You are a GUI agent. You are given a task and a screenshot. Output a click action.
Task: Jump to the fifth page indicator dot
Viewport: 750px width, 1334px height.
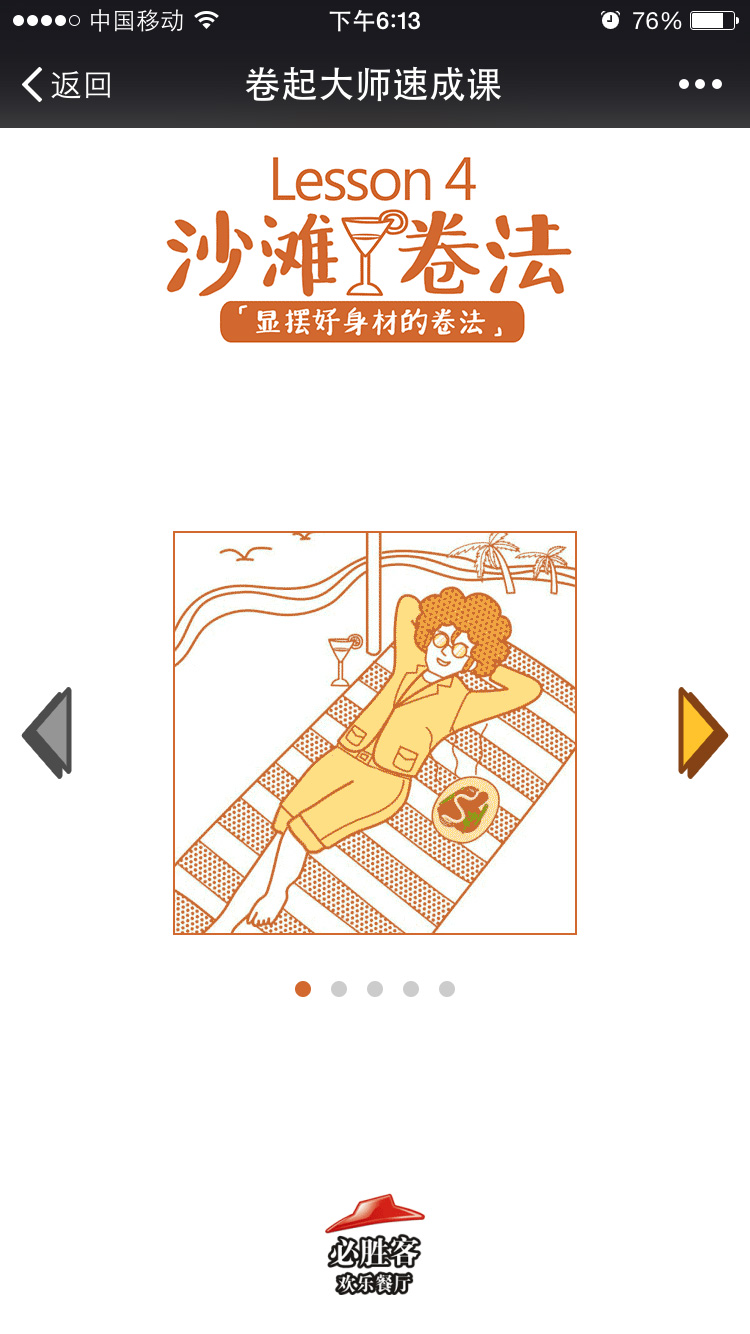tap(447, 989)
